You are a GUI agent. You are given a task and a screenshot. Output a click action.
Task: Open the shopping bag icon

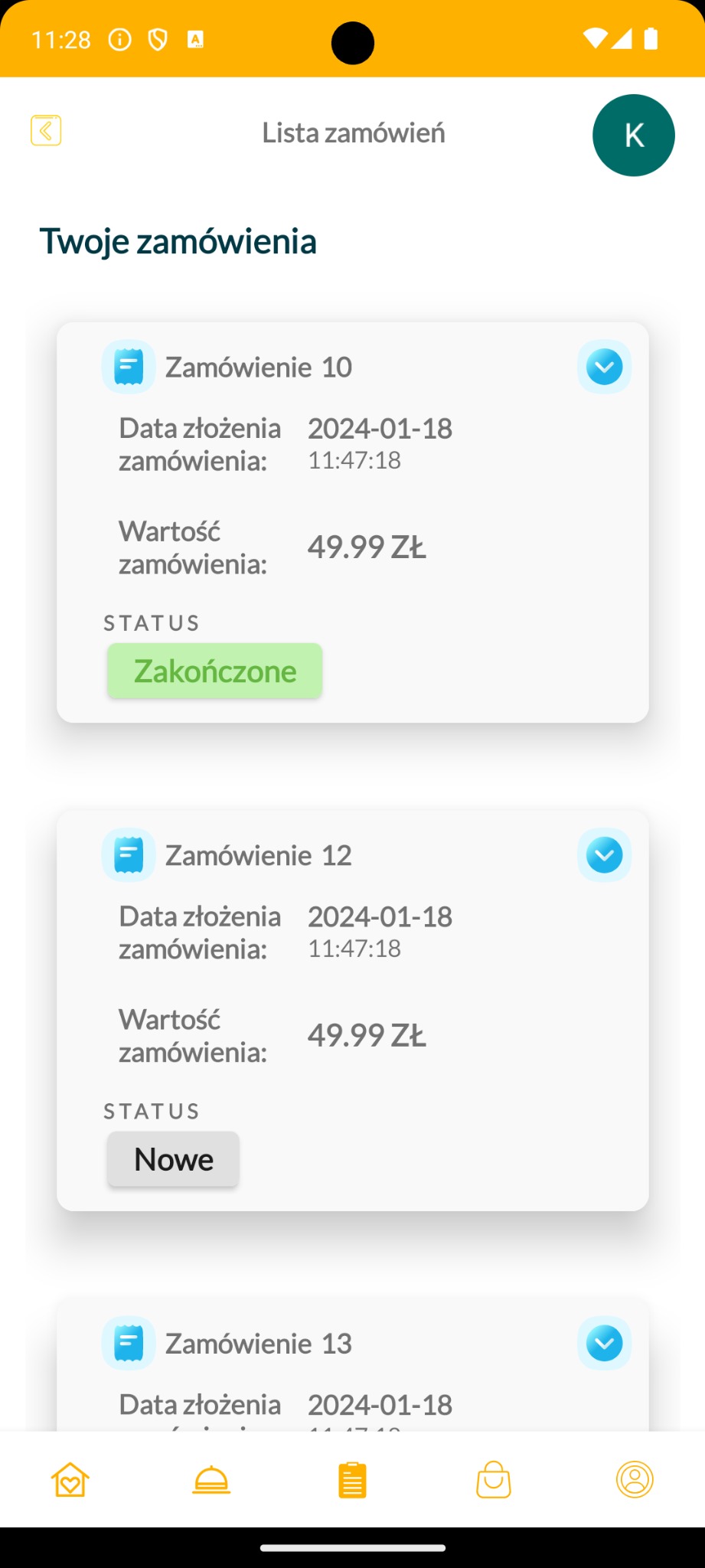coord(494,1478)
